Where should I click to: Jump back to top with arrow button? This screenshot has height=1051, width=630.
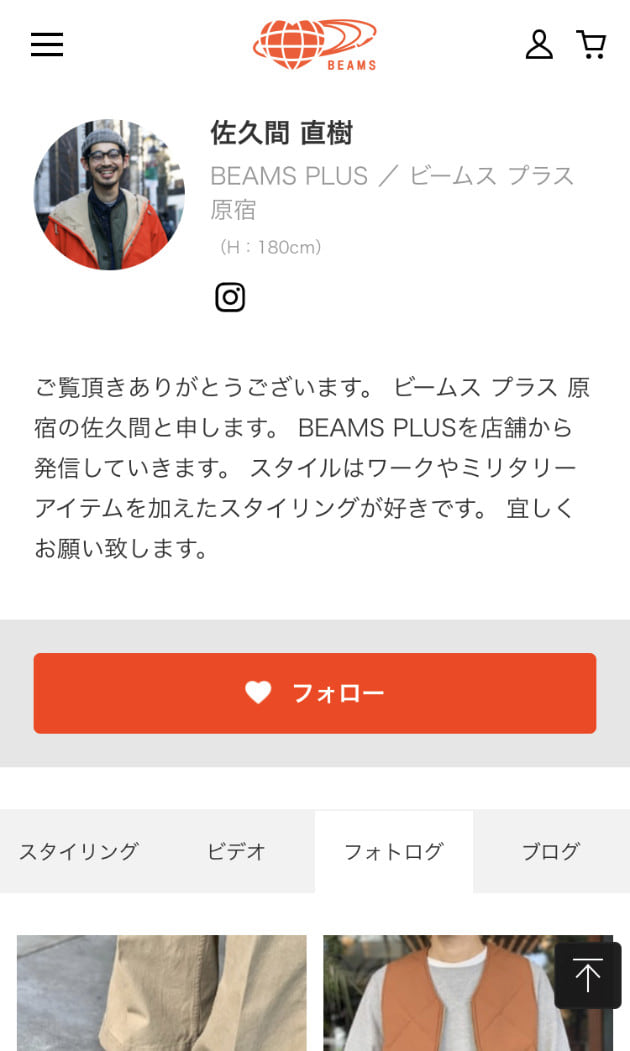(588, 975)
